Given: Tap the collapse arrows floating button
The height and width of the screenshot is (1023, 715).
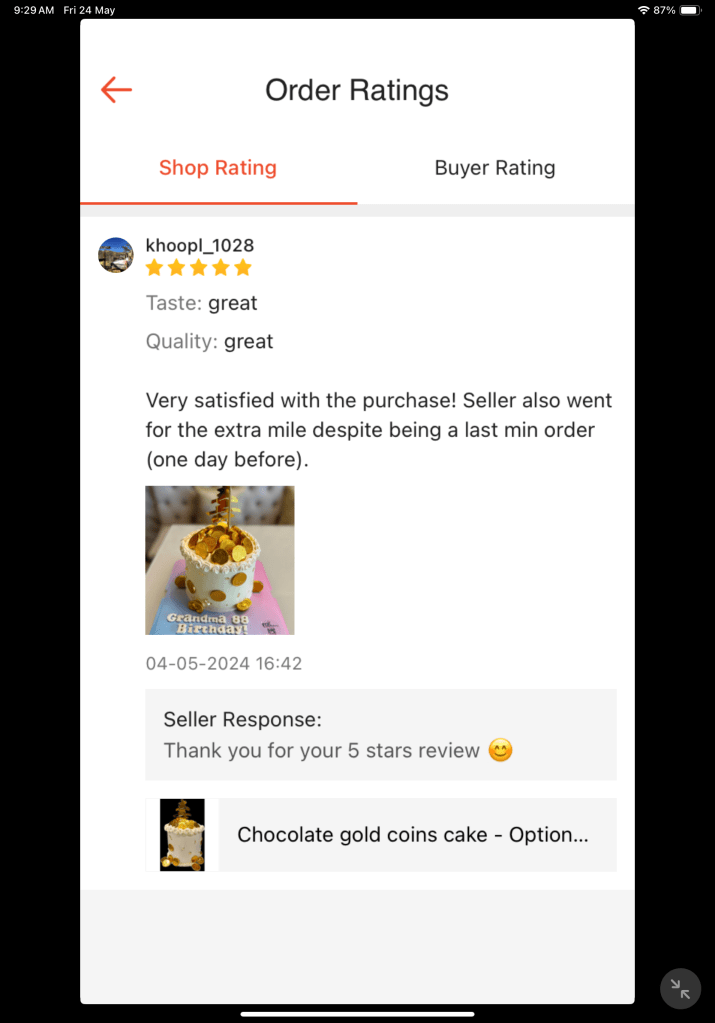Looking at the screenshot, I should [680, 989].
